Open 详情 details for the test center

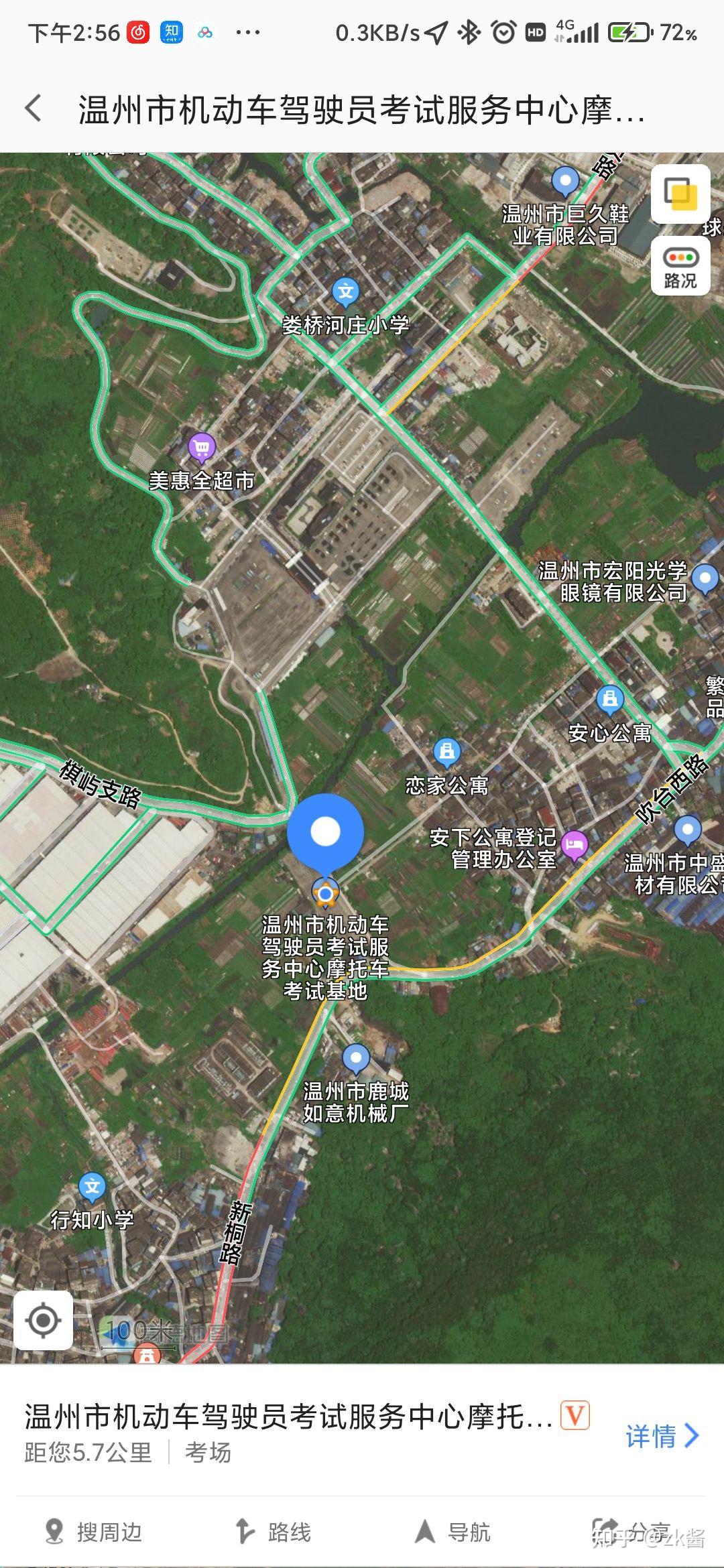click(662, 1435)
